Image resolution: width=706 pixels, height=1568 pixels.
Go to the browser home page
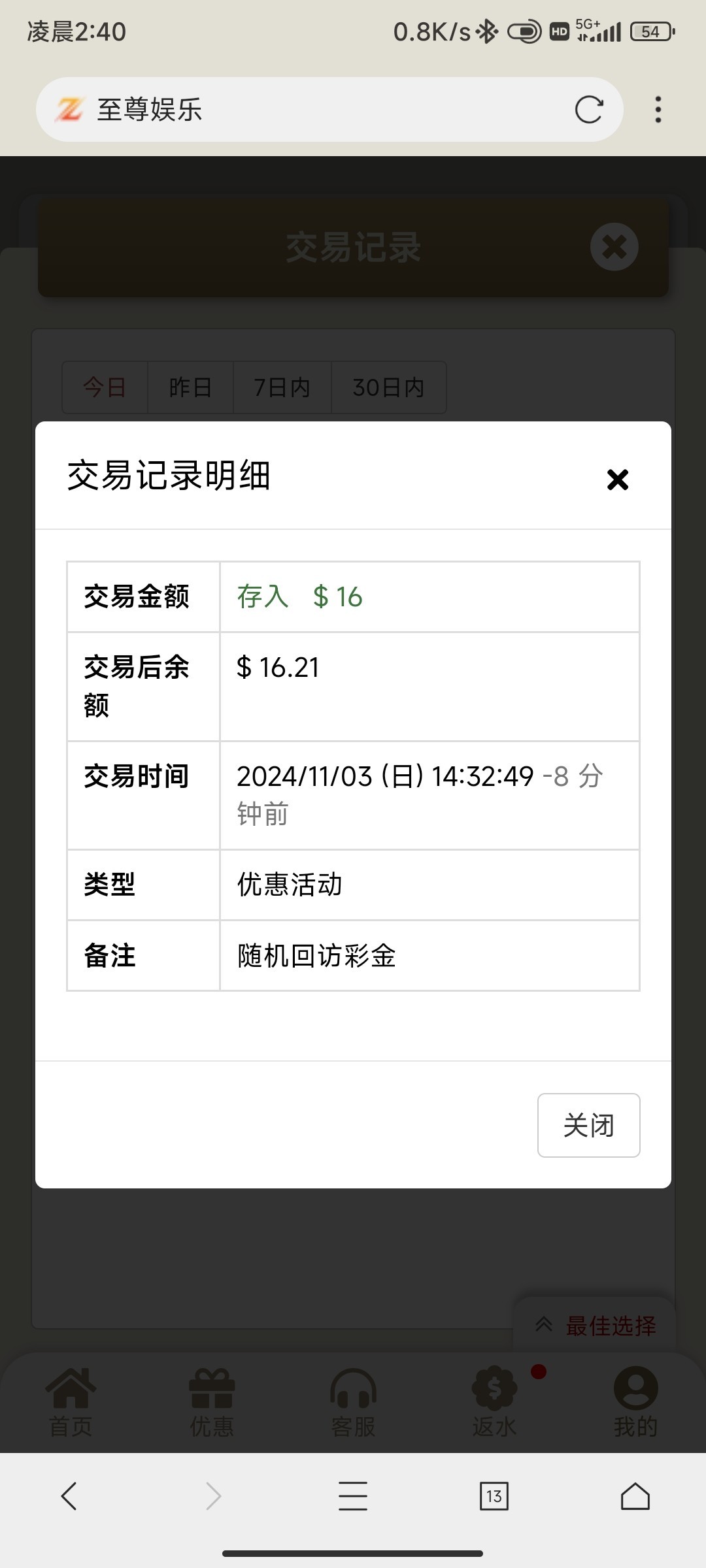[635, 1495]
